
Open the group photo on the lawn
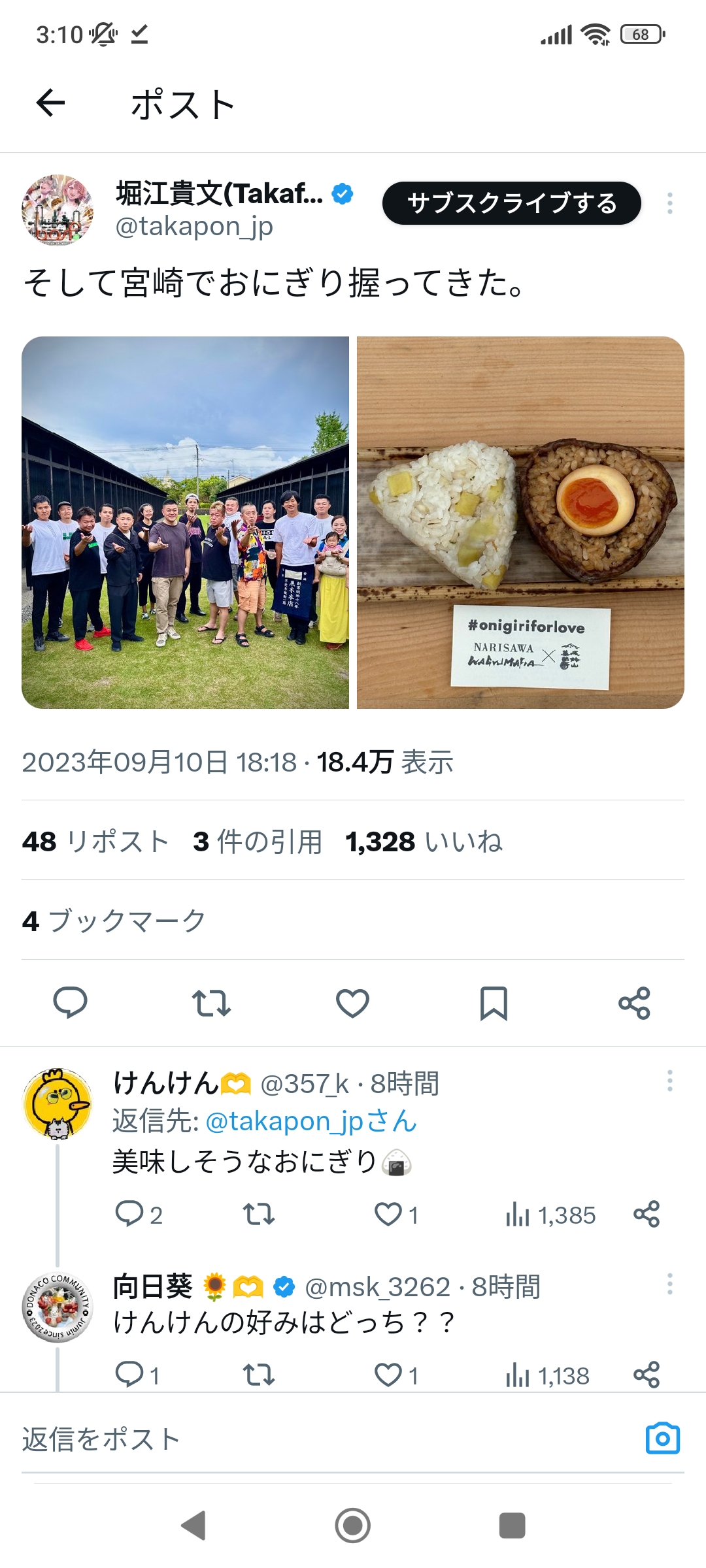click(x=185, y=523)
